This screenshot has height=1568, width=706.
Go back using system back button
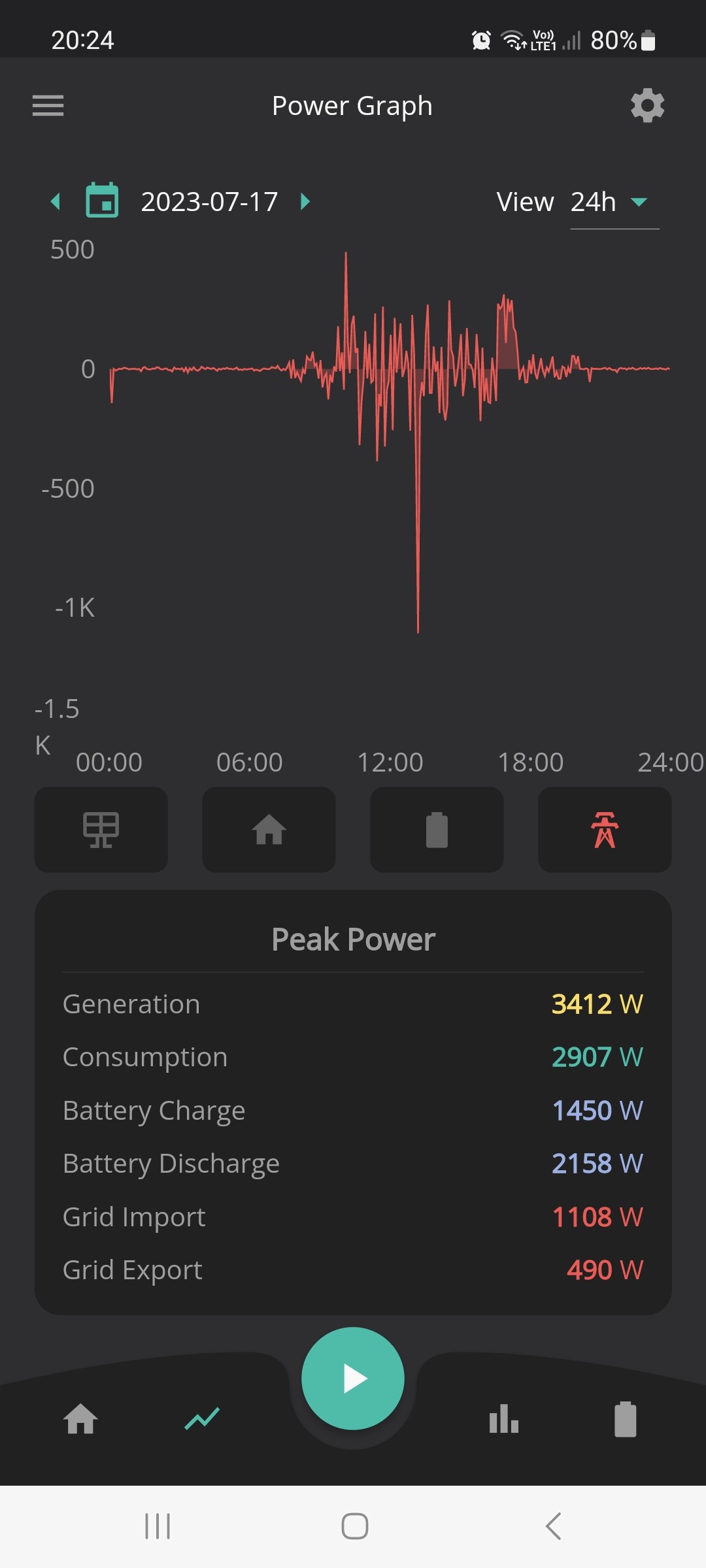tap(553, 1526)
